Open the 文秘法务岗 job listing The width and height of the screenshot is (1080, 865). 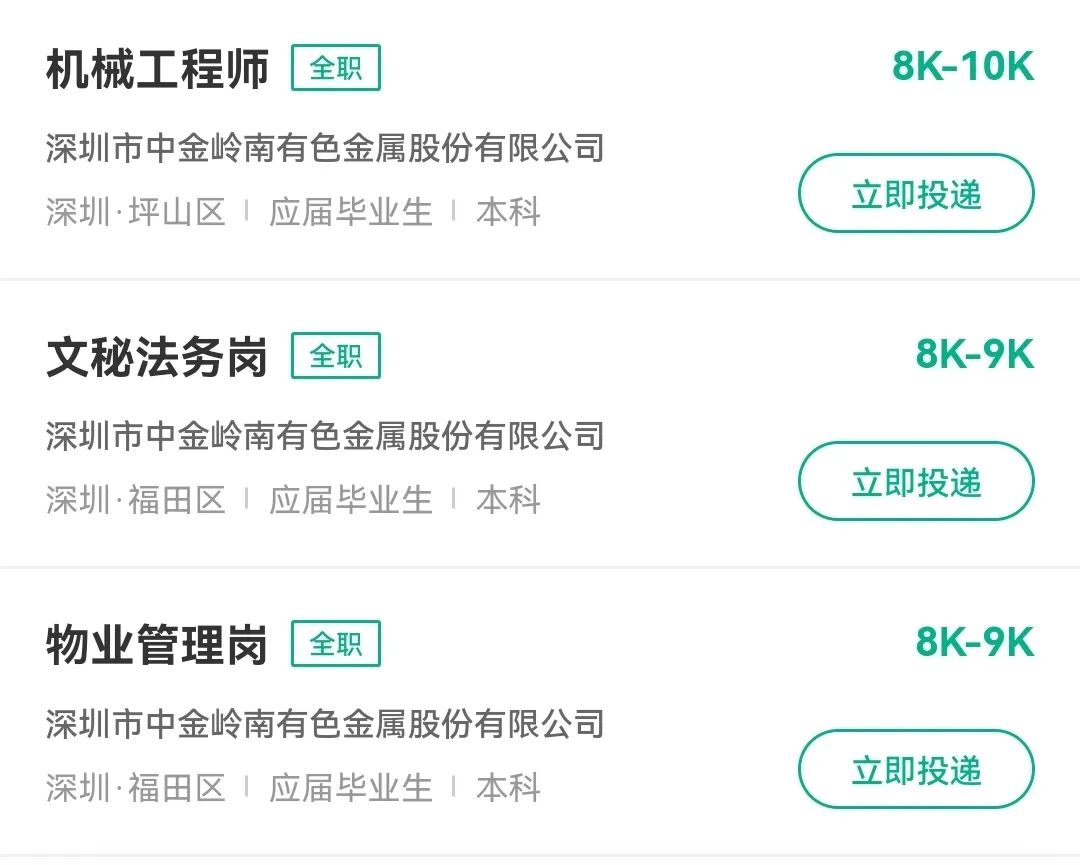158,358
